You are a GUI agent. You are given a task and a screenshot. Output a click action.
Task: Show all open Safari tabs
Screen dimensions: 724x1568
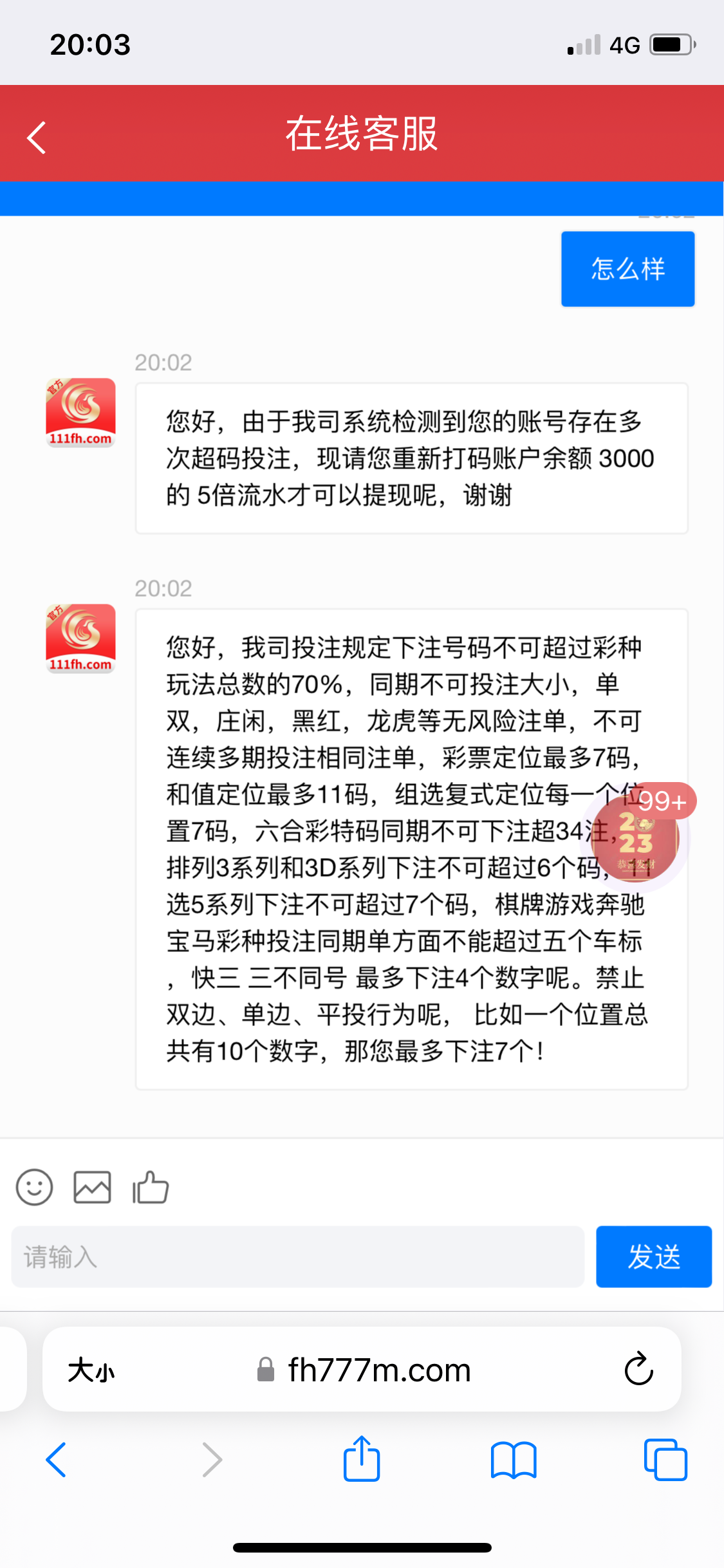pyautogui.click(x=667, y=1460)
